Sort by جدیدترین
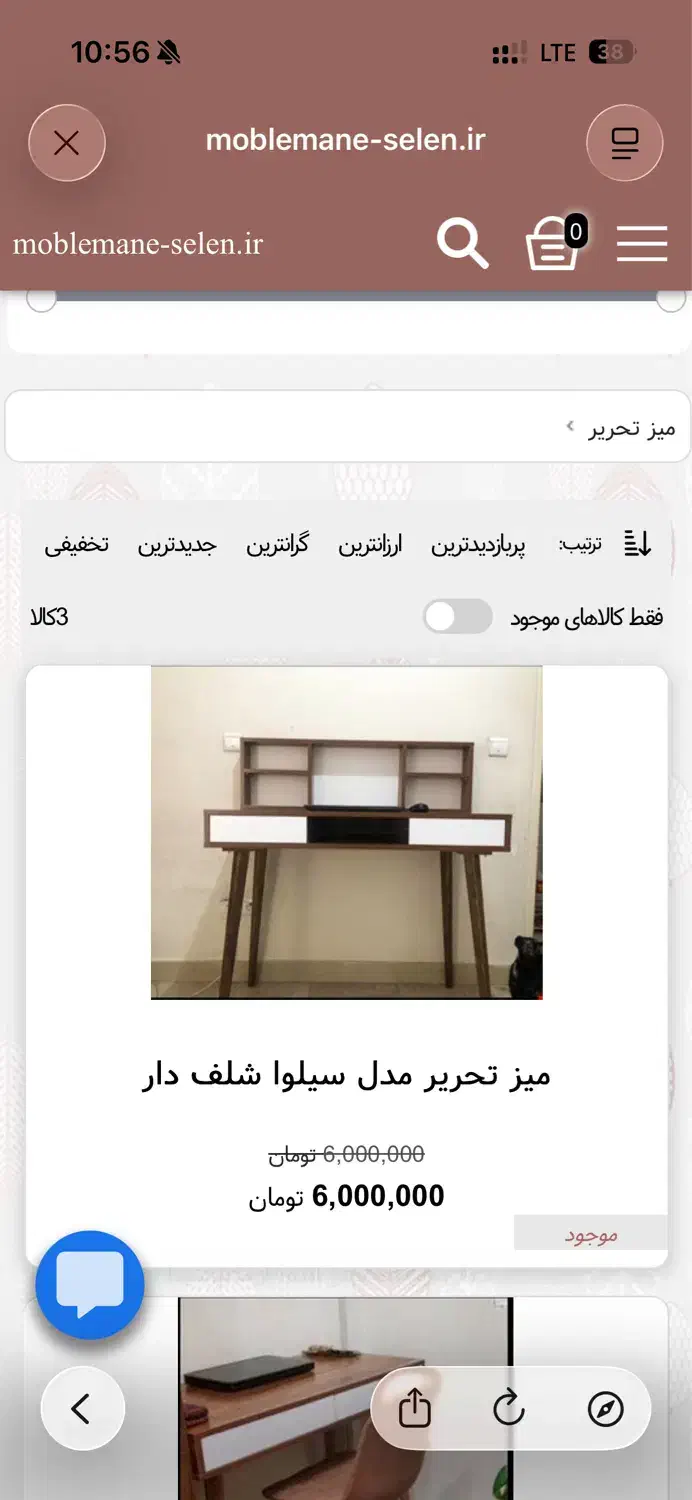 point(177,545)
